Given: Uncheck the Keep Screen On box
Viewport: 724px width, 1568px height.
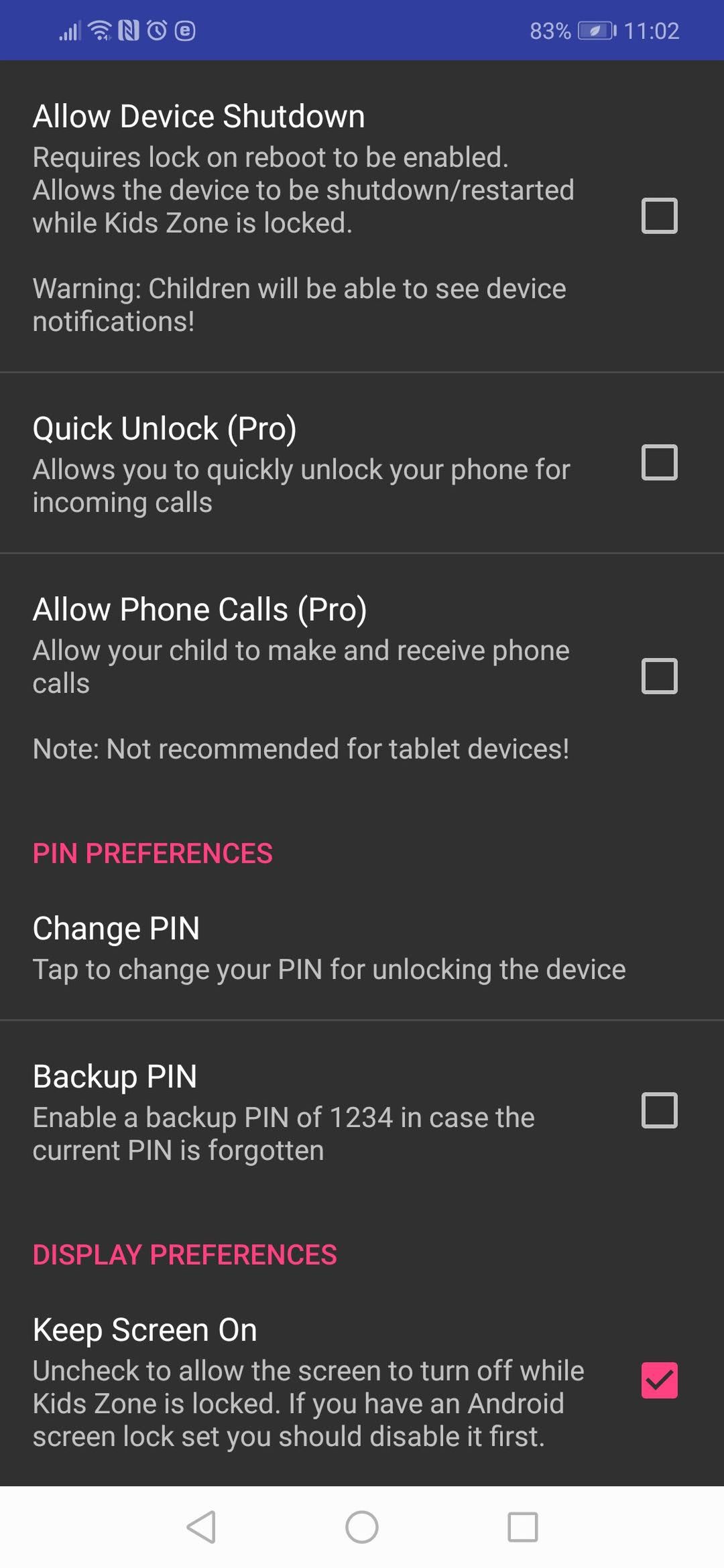Looking at the screenshot, I should 659,1380.
